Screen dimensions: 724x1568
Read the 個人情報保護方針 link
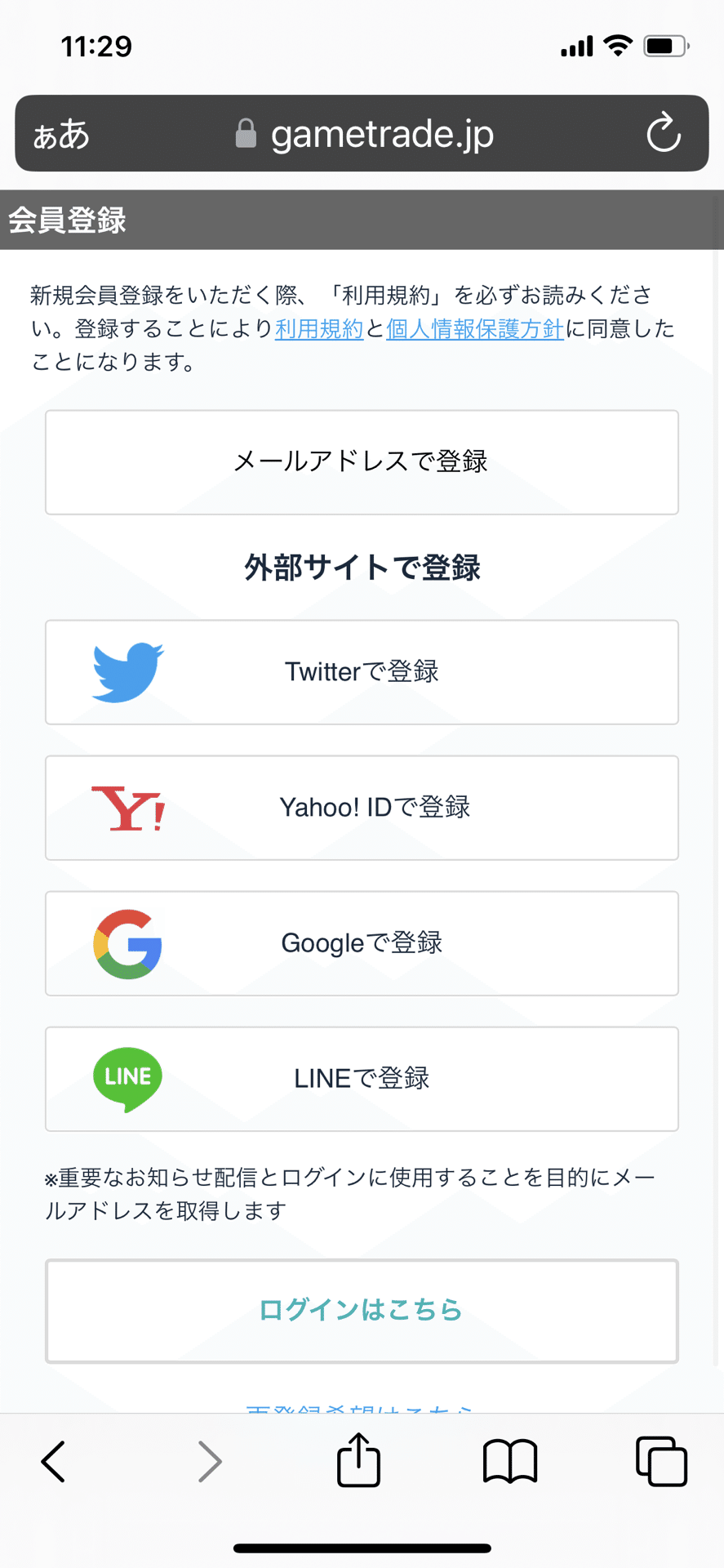click(474, 329)
